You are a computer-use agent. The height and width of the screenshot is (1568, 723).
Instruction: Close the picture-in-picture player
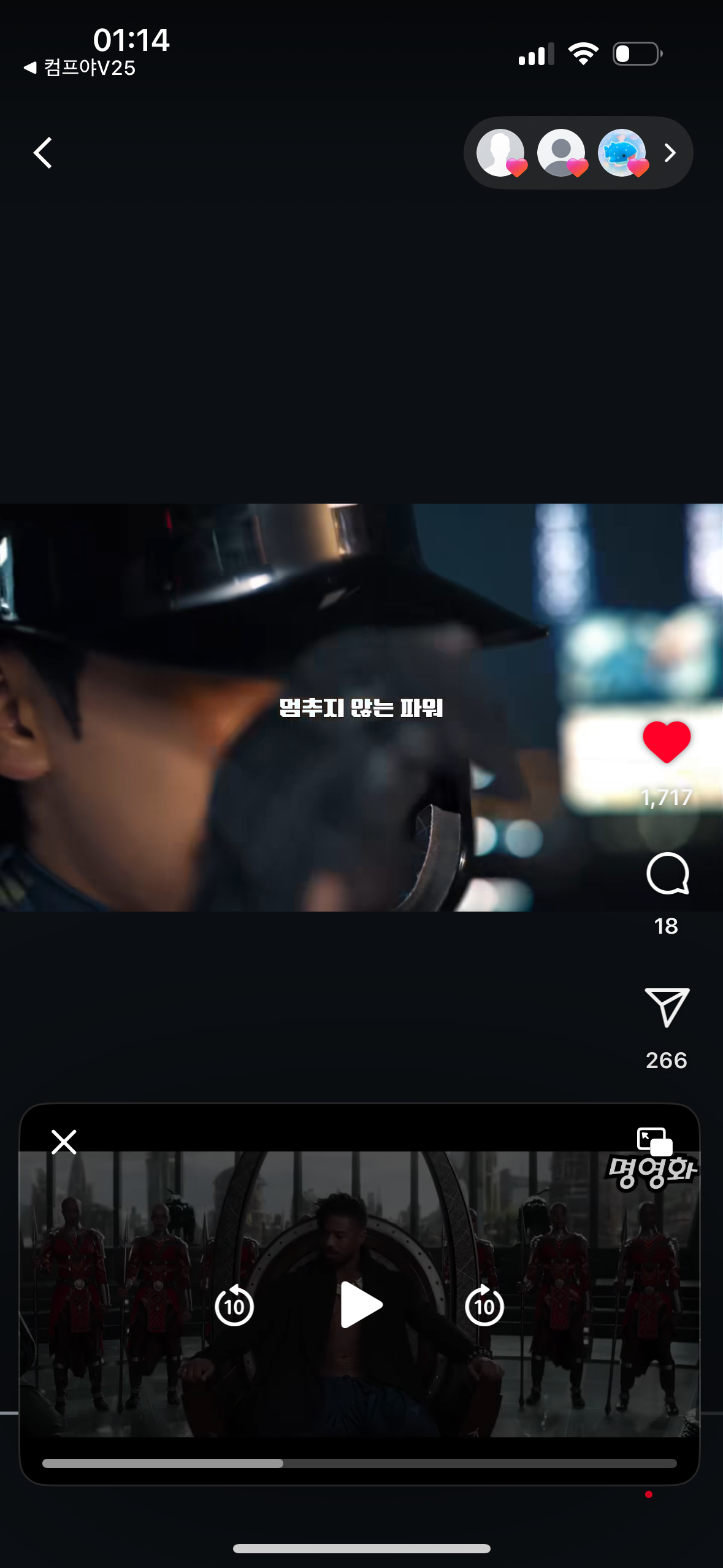click(64, 1142)
